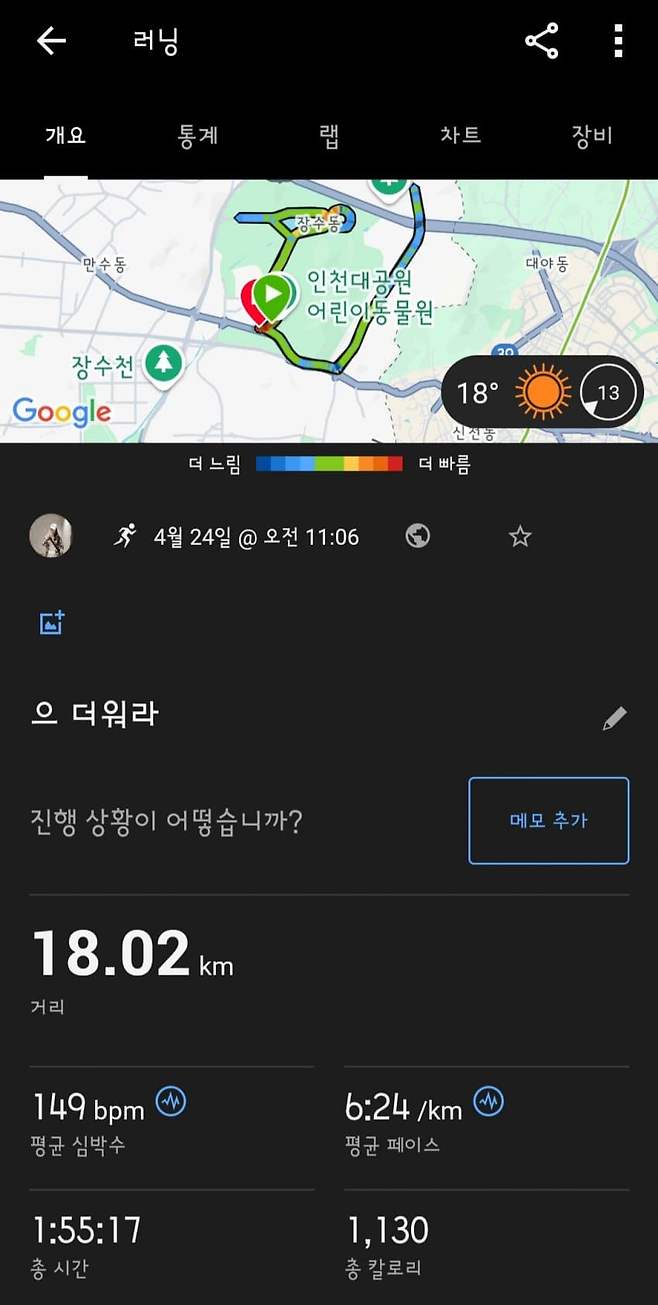Open the three-dot overflow menu
This screenshot has height=1305, width=658.
618,41
